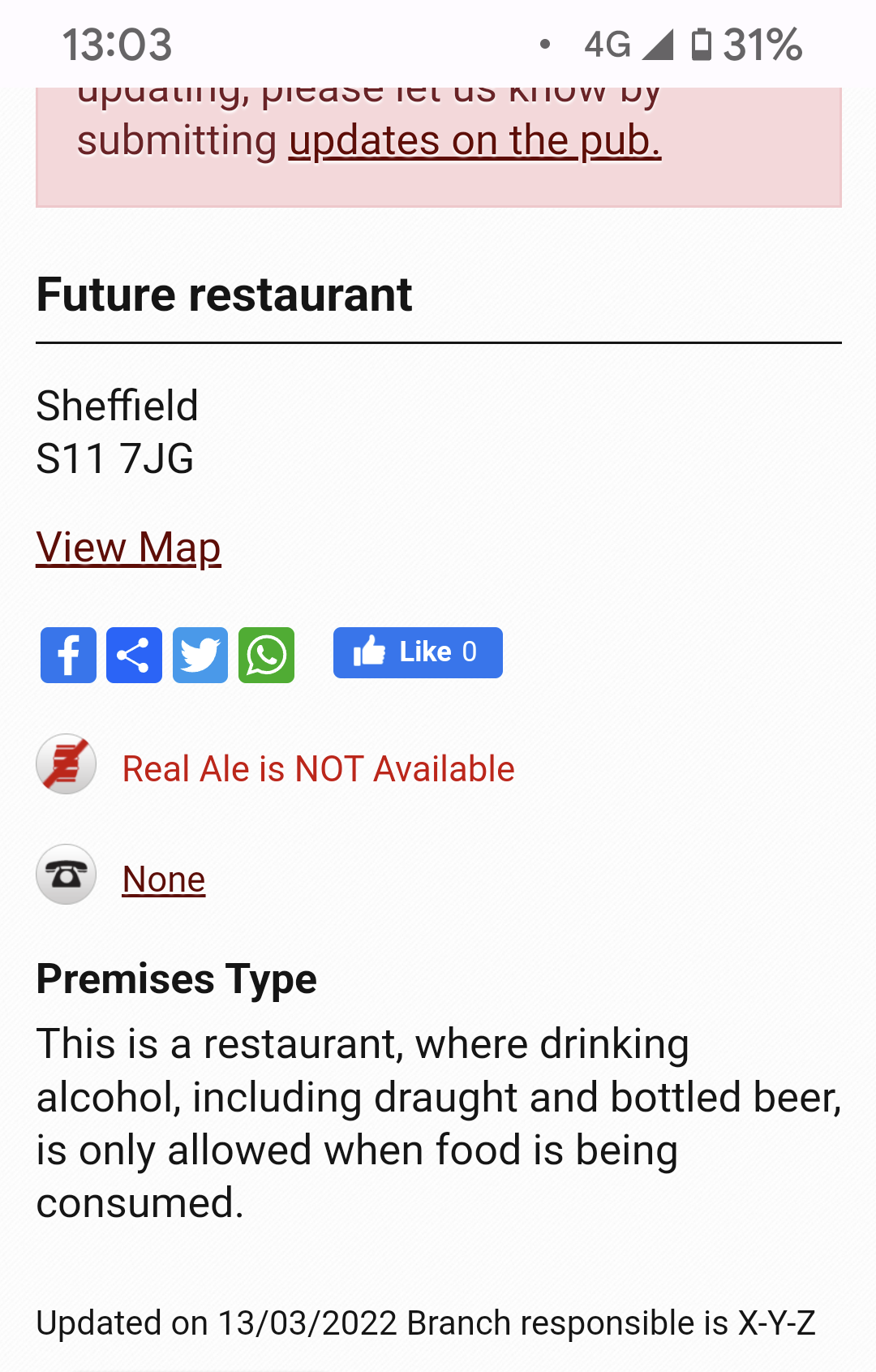Like this restaurant page
876x1372 pixels.
pyautogui.click(x=417, y=652)
